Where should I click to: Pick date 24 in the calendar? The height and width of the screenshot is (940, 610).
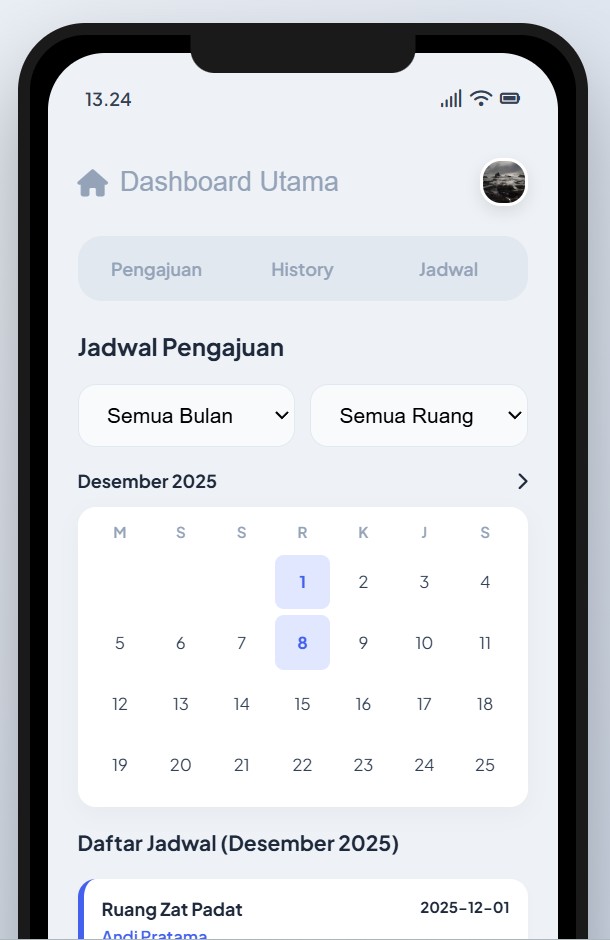click(x=424, y=765)
